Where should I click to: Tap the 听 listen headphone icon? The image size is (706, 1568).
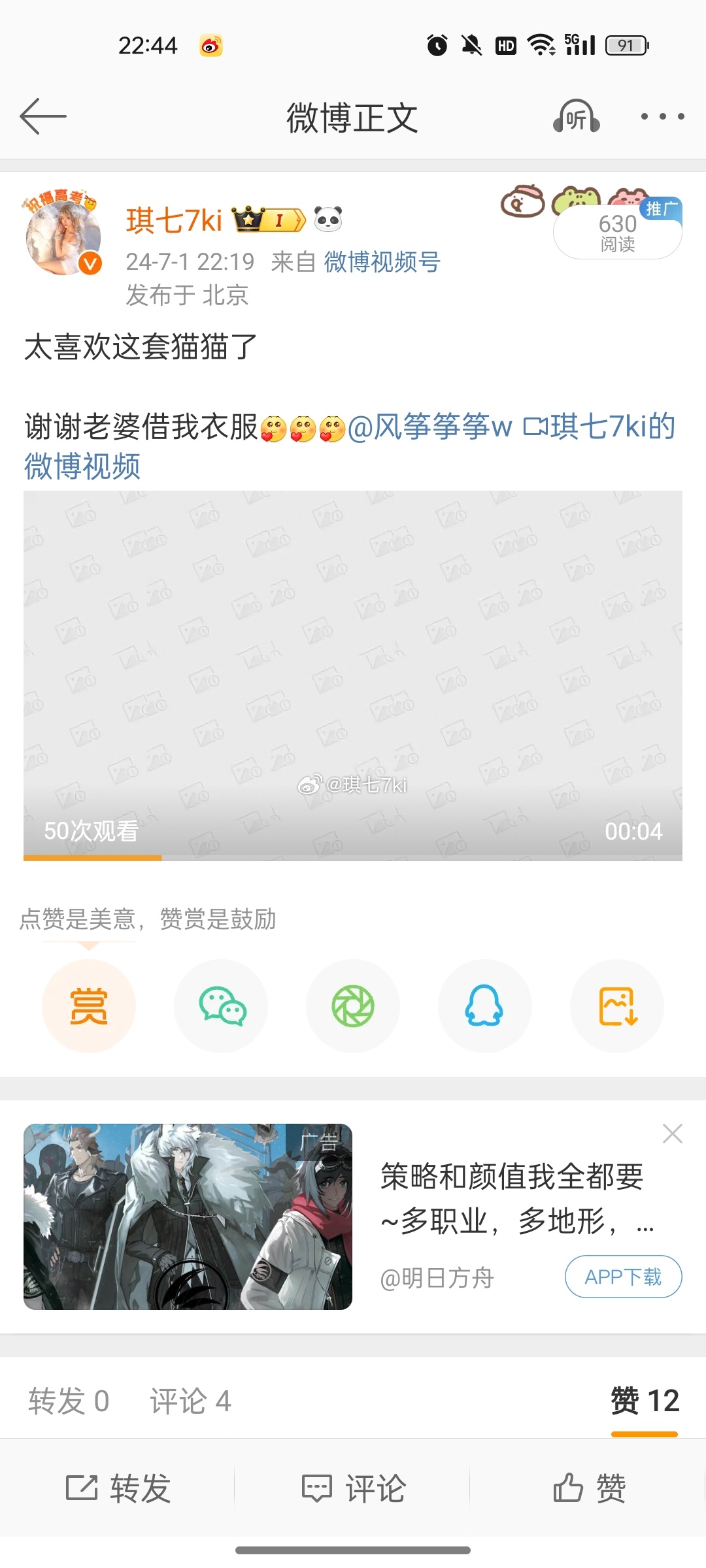tap(576, 117)
